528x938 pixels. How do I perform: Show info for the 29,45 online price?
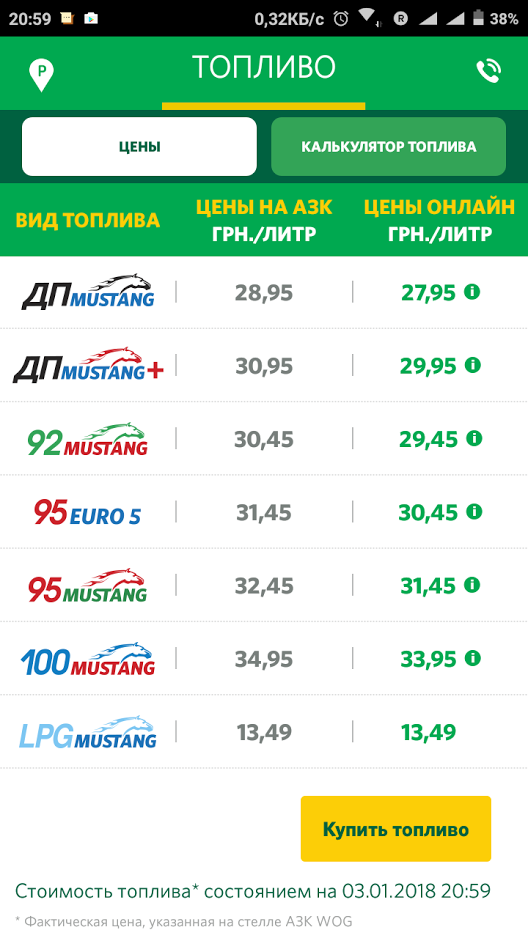pyautogui.click(x=474, y=438)
